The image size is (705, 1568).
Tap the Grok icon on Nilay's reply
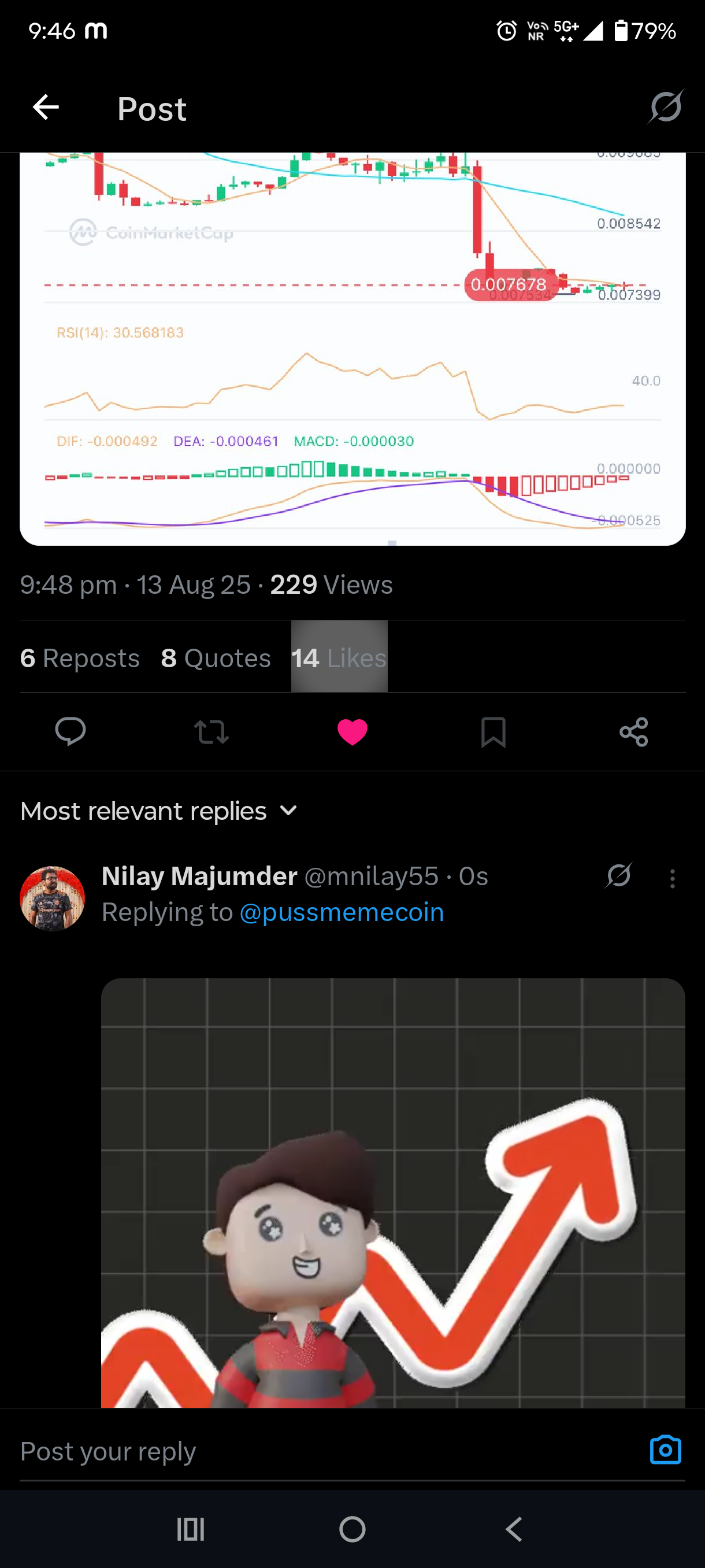click(x=619, y=876)
